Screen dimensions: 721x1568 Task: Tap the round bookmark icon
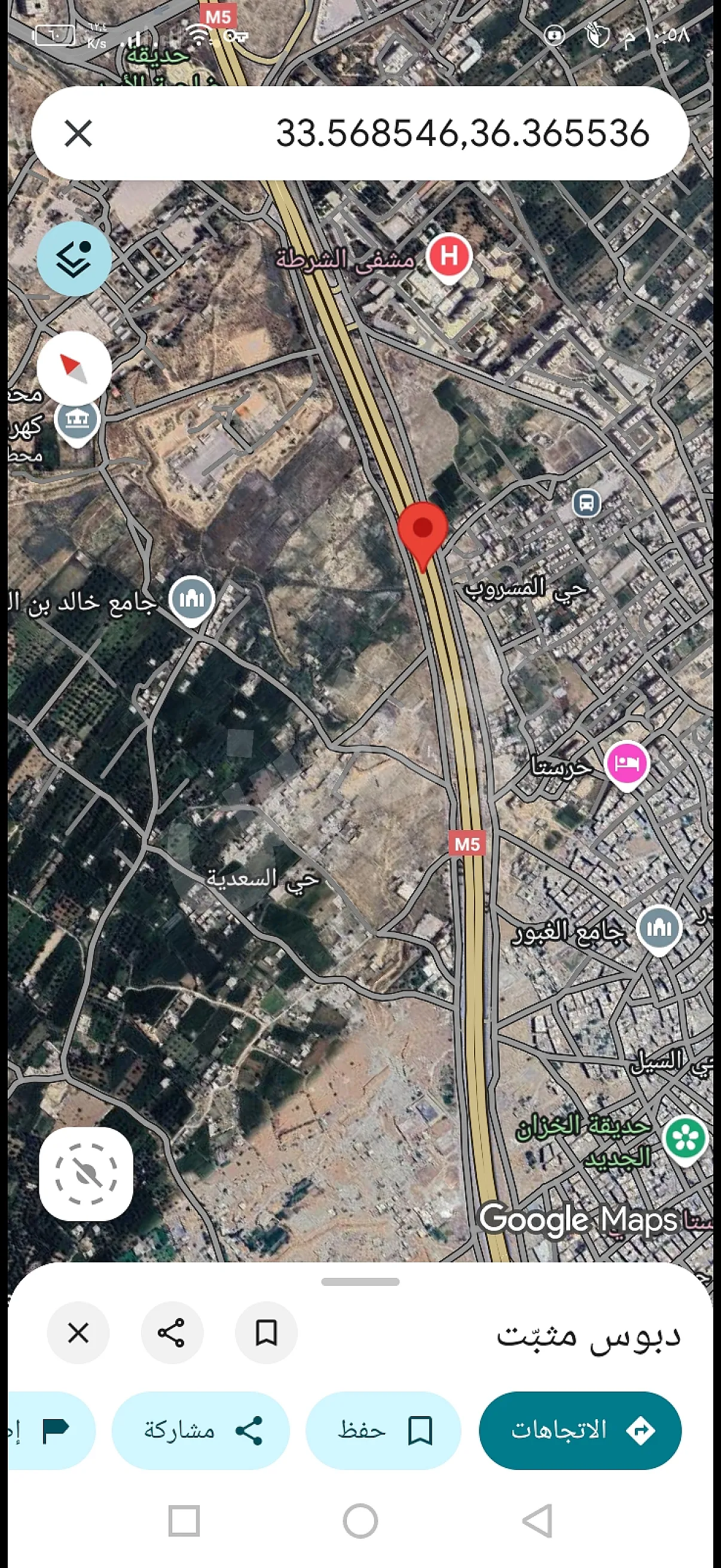click(x=266, y=1333)
